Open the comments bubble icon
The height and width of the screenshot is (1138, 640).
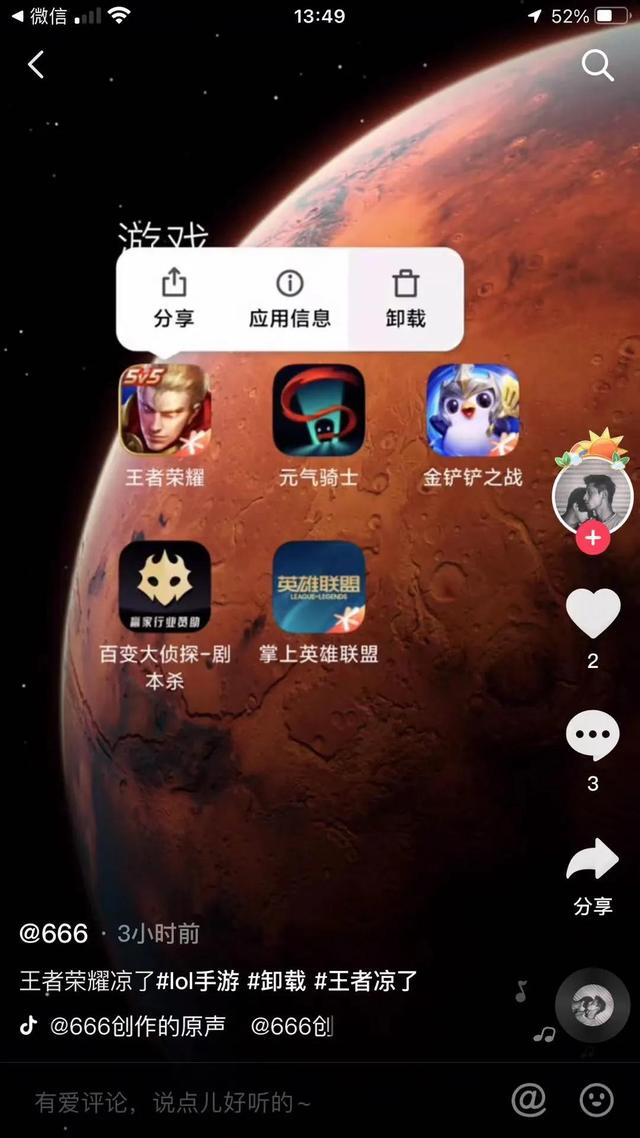[x=593, y=738]
